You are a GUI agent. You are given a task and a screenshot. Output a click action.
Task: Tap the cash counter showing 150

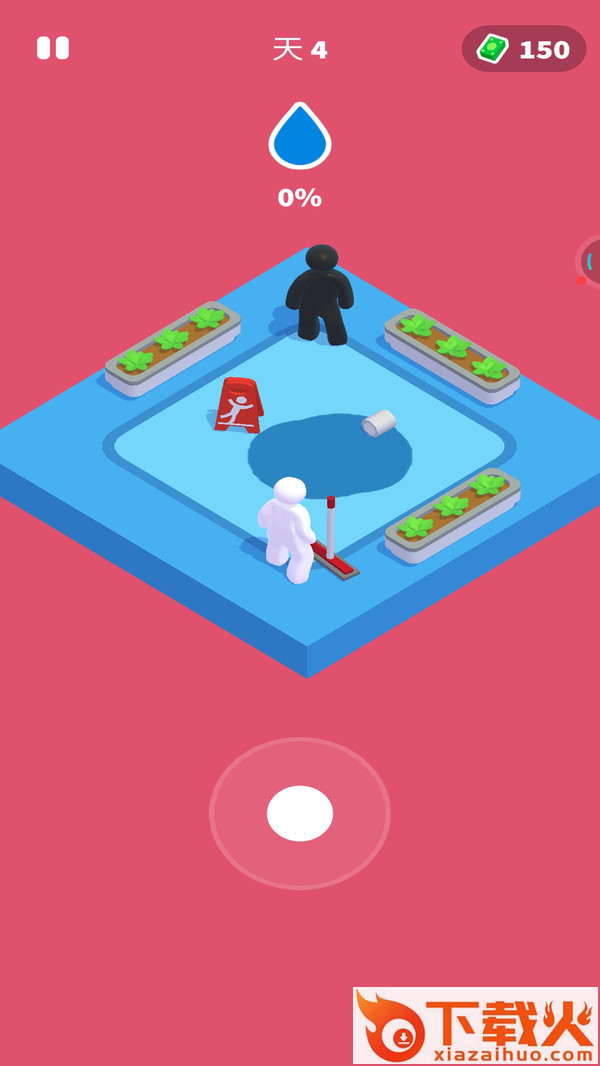pos(524,49)
